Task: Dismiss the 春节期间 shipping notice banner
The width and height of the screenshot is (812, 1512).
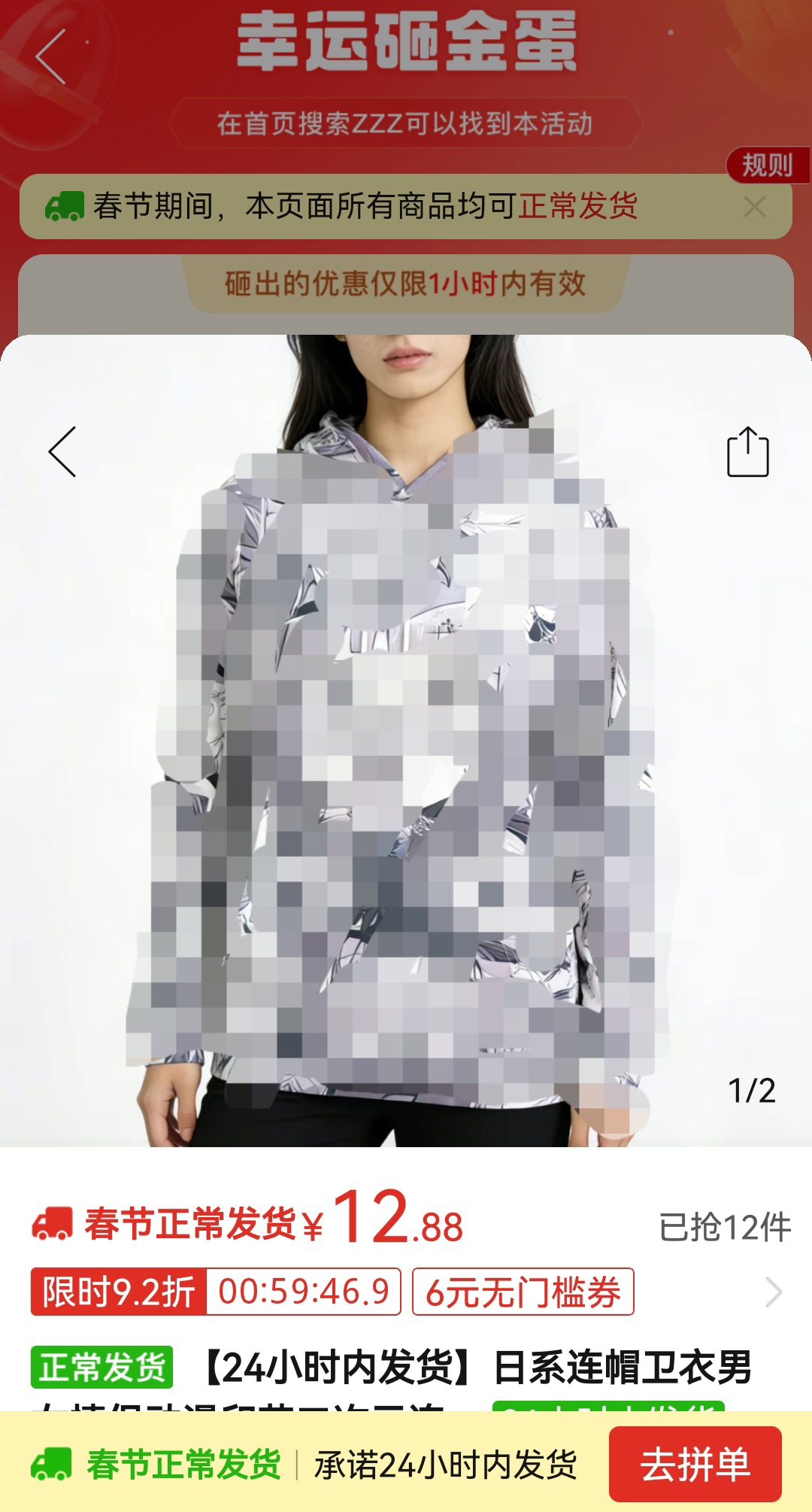Action: point(755,206)
